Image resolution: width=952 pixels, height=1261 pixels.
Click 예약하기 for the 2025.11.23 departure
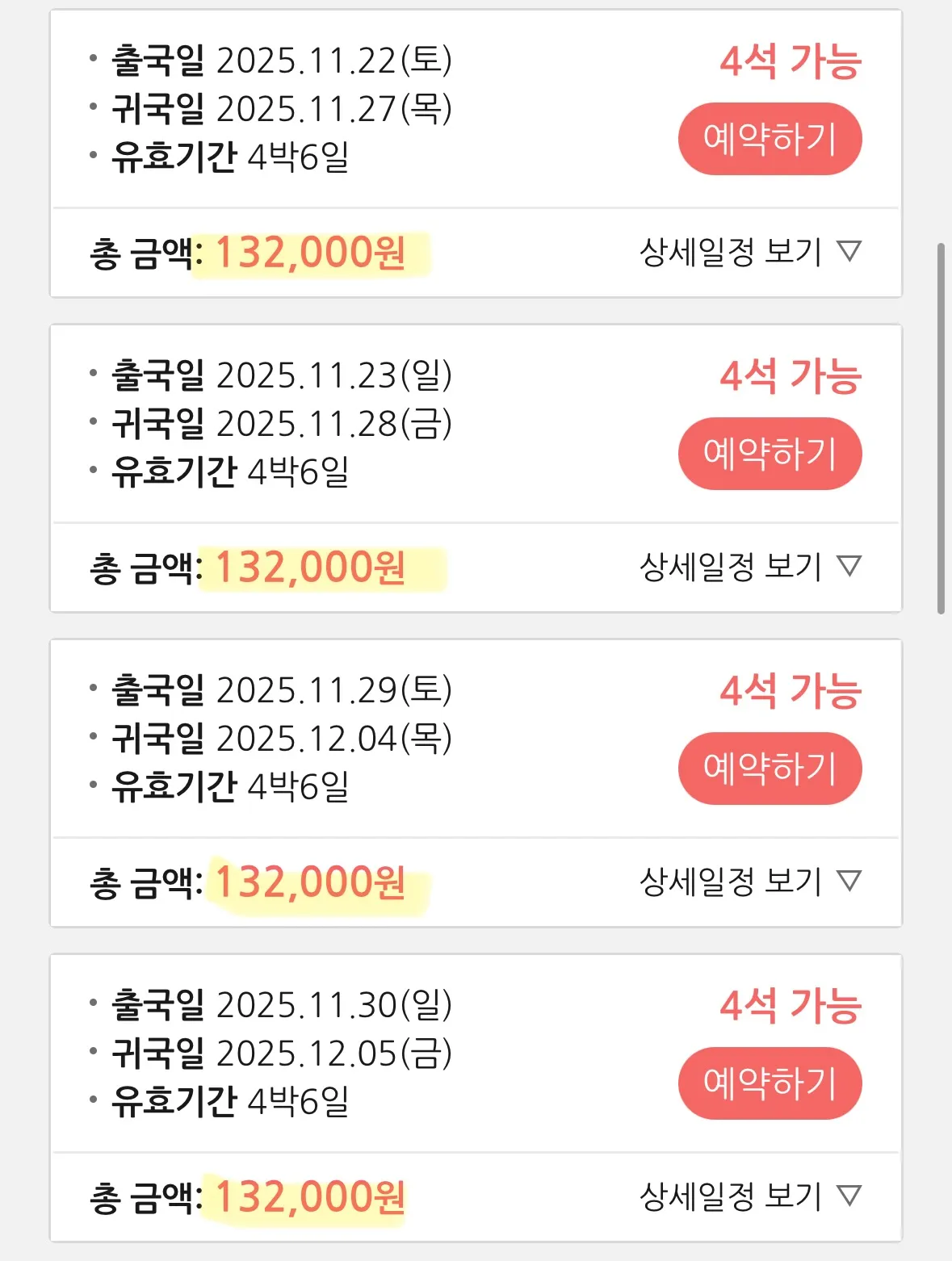[x=769, y=454]
